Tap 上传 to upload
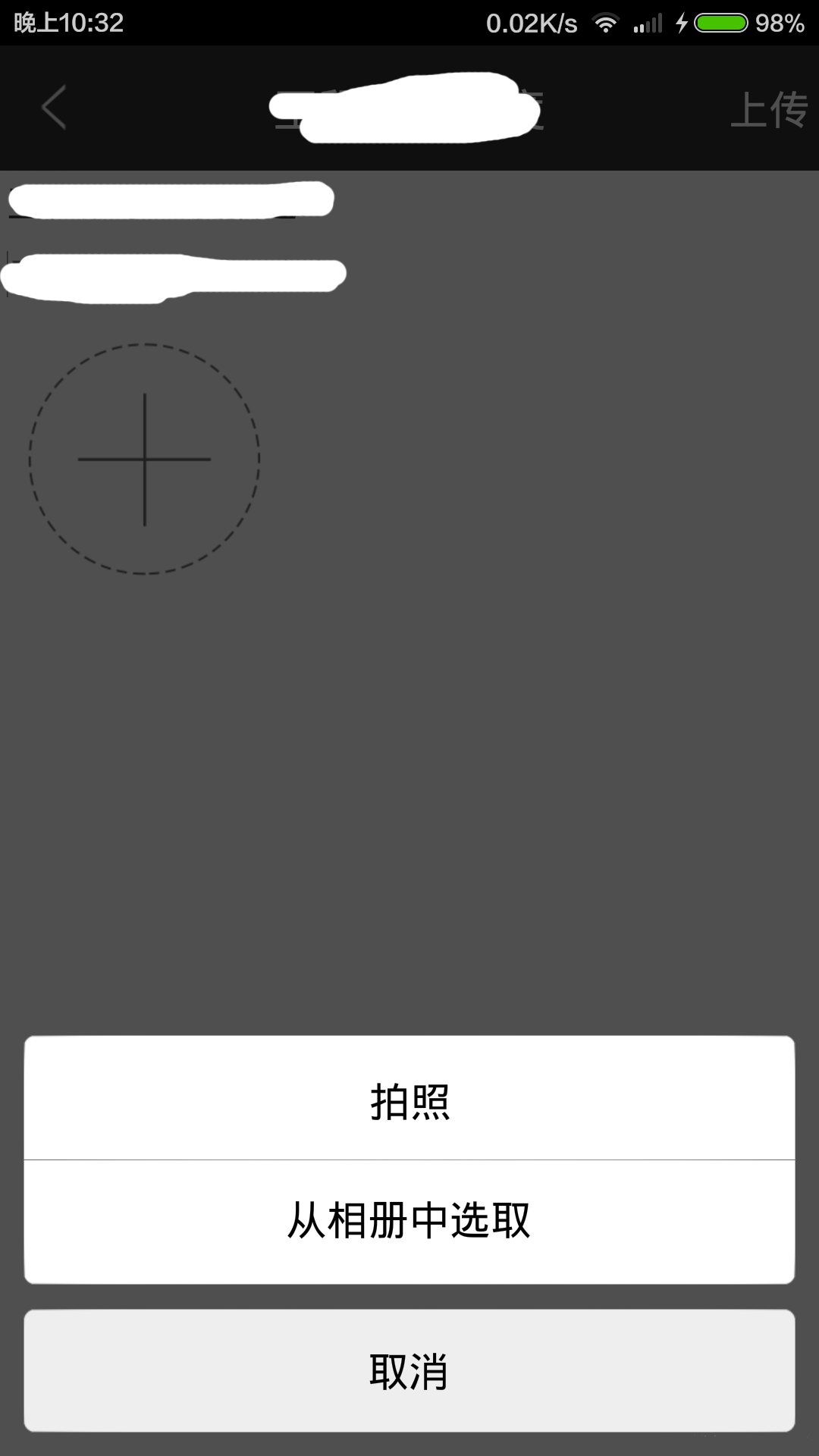 (x=768, y=109)
